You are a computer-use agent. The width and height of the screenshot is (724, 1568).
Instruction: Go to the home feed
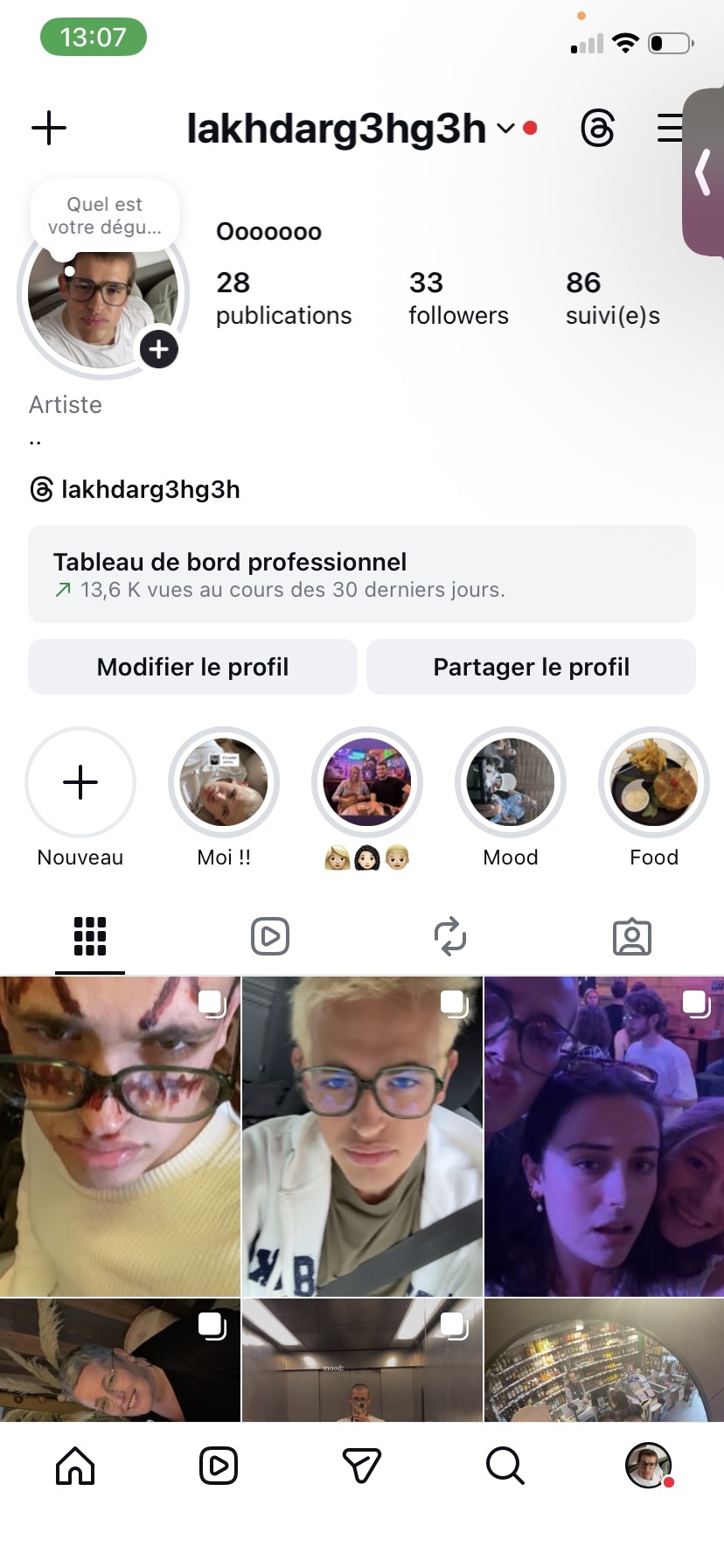(x=75, y=1466)
